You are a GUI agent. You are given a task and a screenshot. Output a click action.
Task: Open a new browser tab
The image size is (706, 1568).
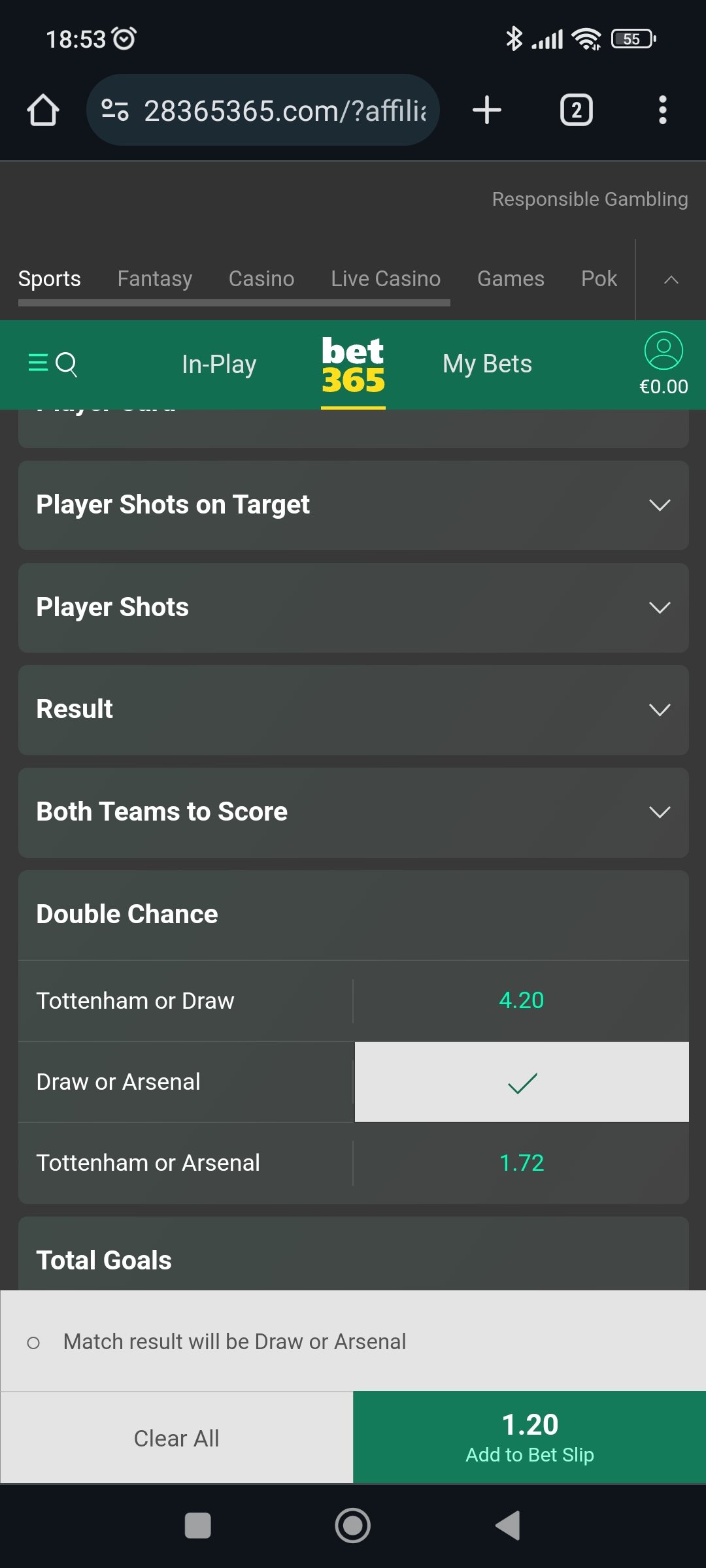click(487, 110)
